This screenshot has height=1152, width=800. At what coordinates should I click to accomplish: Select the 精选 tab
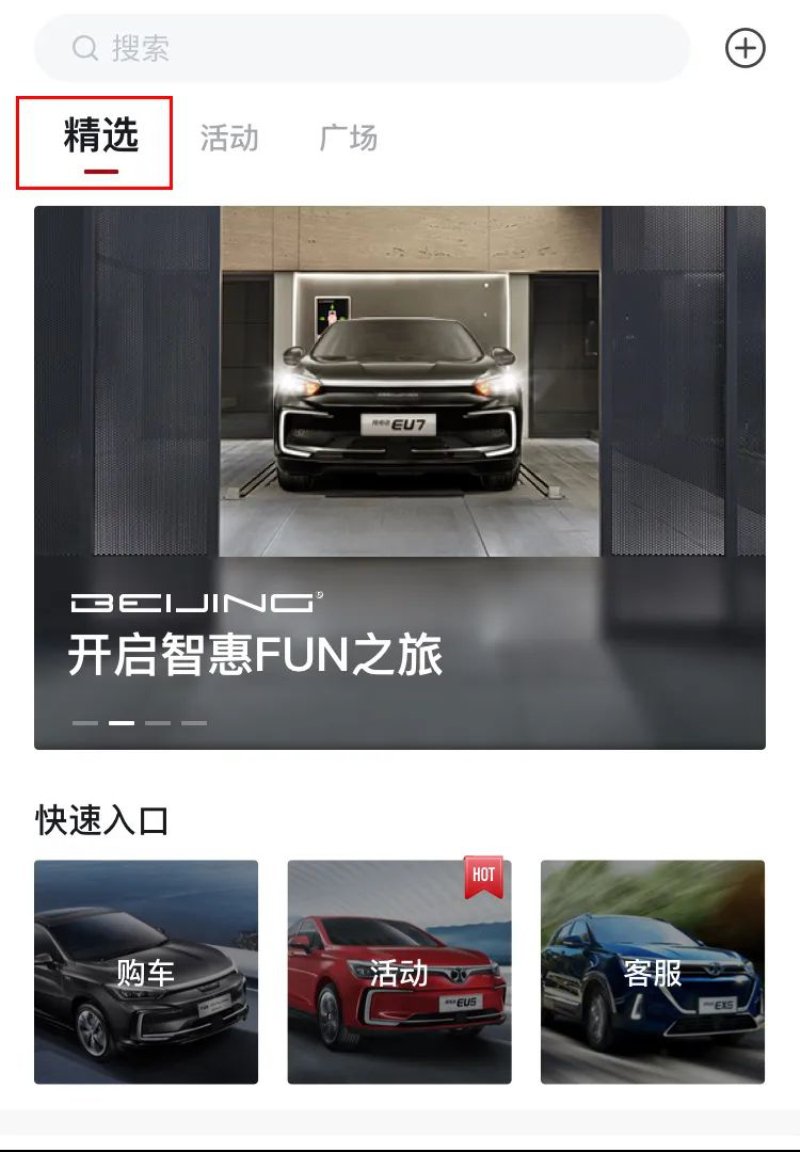[100, 137]
